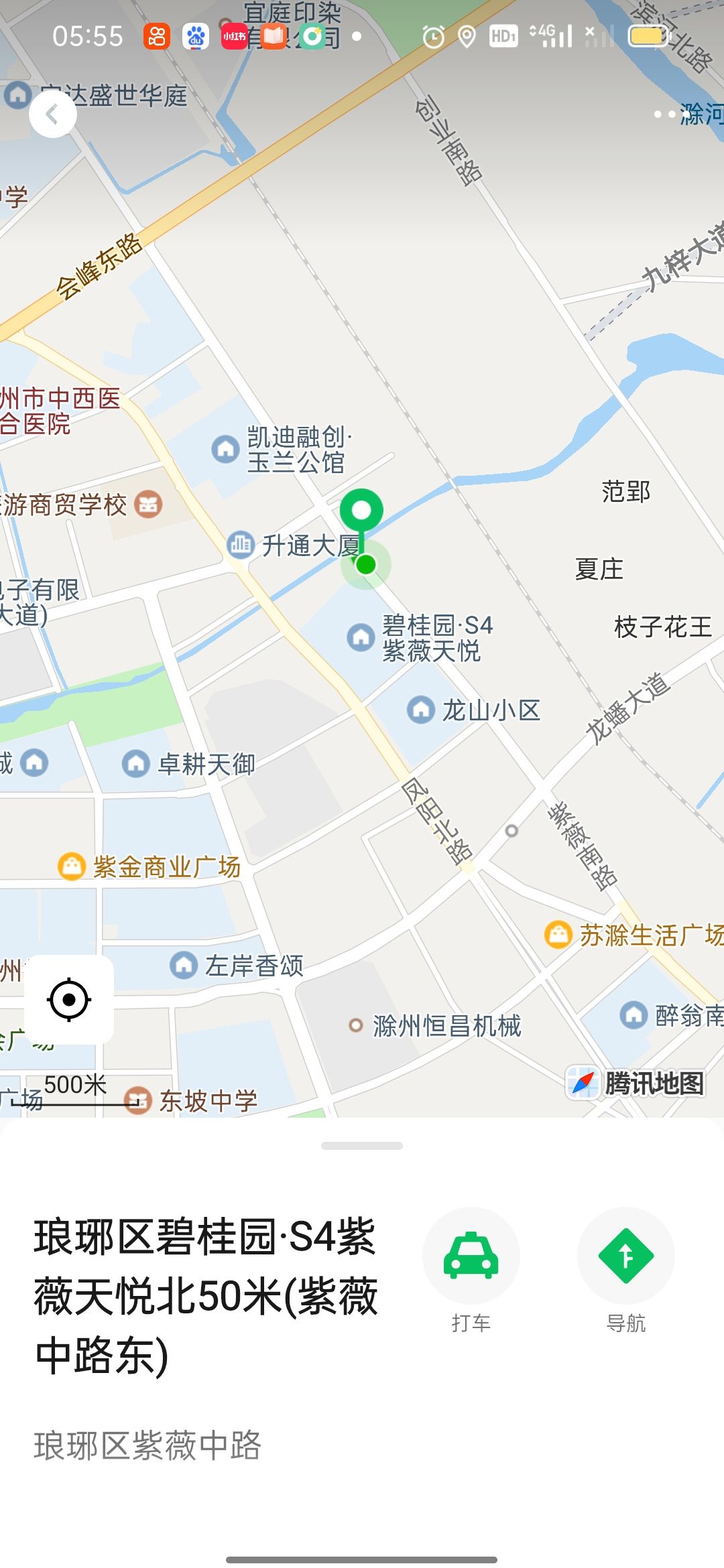The height and width of the screenshot is (1568, 724).
Task: Select 龙山小区 marker on the map
Action: (x=422, y=710)
